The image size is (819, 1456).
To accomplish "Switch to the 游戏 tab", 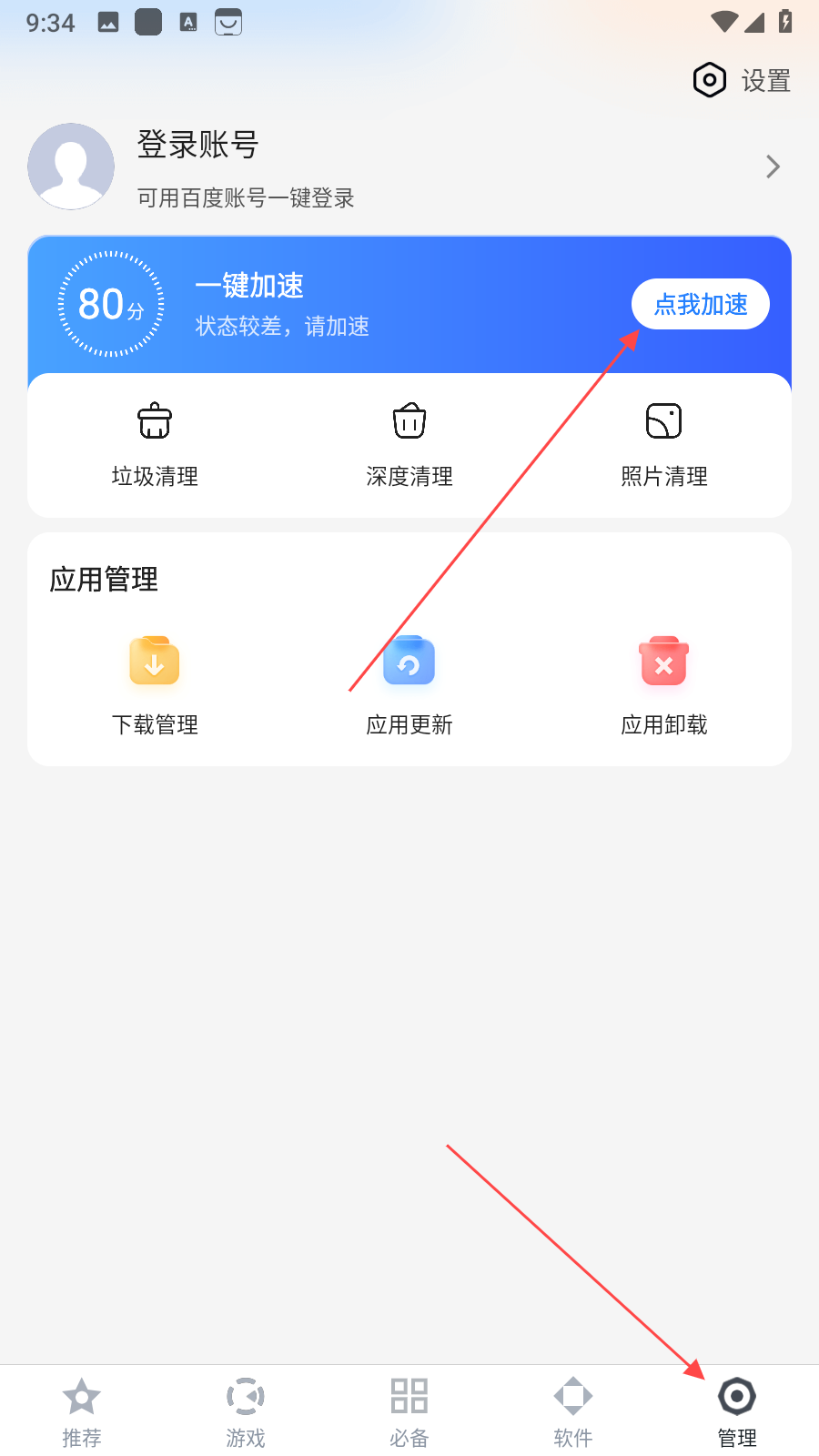I will click(x=246, y=1410).
